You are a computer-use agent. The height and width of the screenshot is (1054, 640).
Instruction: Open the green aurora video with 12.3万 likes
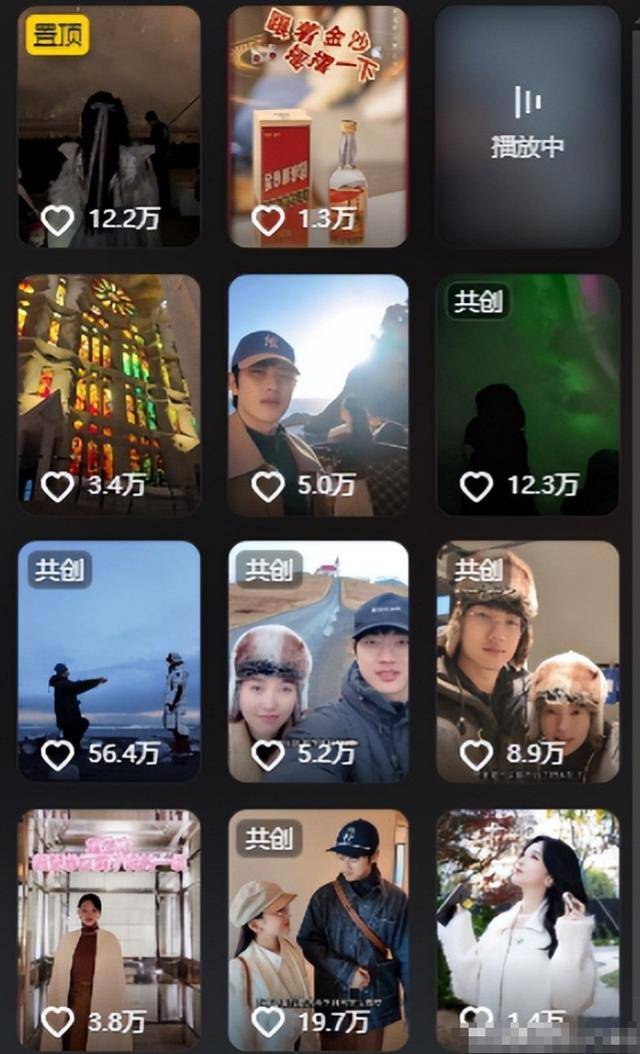(x=528, y=395)
